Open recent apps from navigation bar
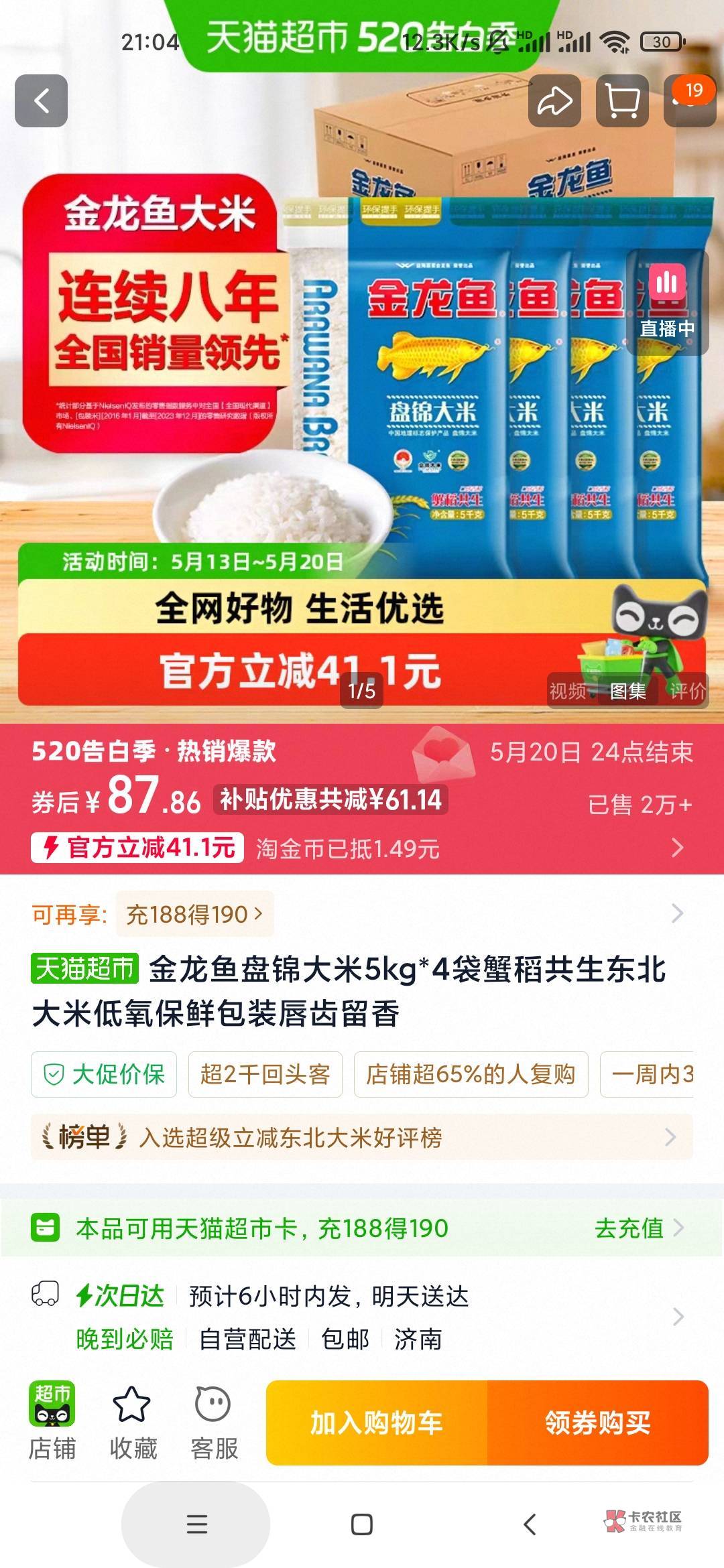724x1568 pixels. click(x=196, y=1524)
